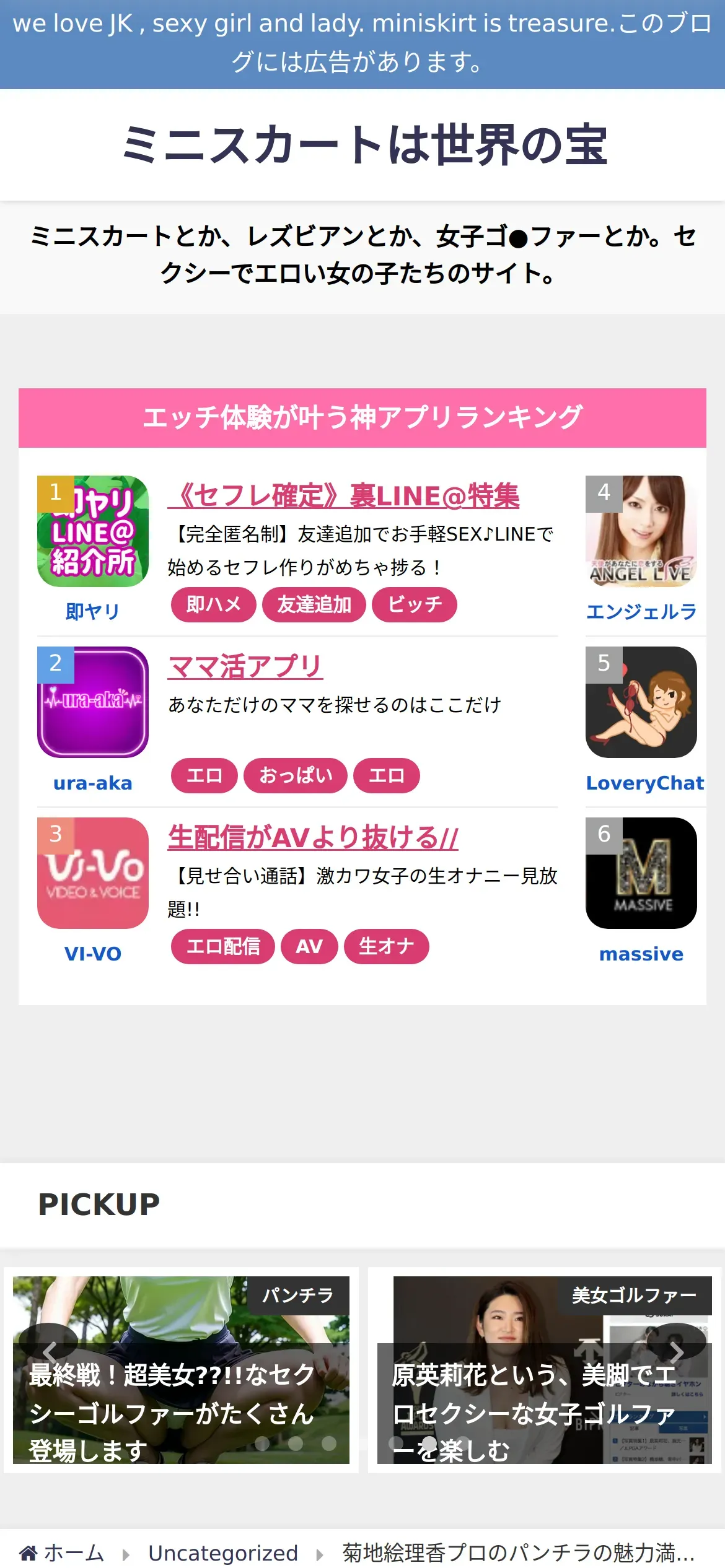Select the おっぱい tag chip

pyautogui.click(x=296, y=775)
